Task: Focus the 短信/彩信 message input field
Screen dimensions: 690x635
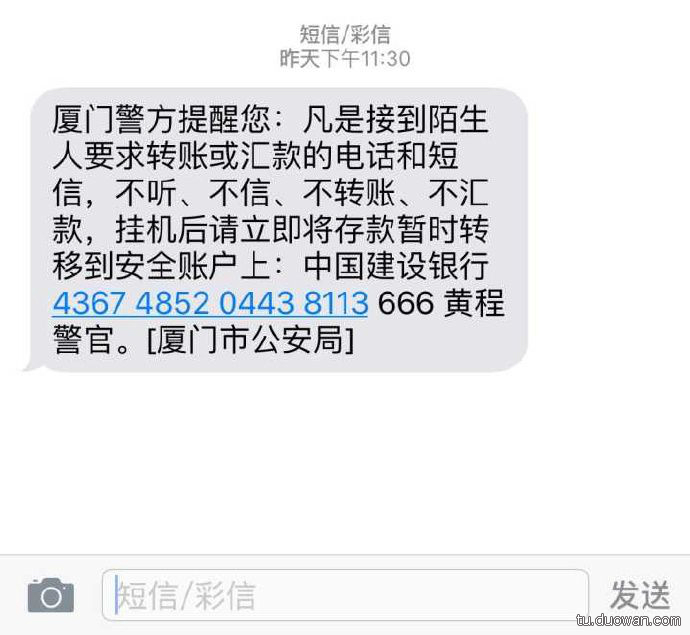Action: 345,596
